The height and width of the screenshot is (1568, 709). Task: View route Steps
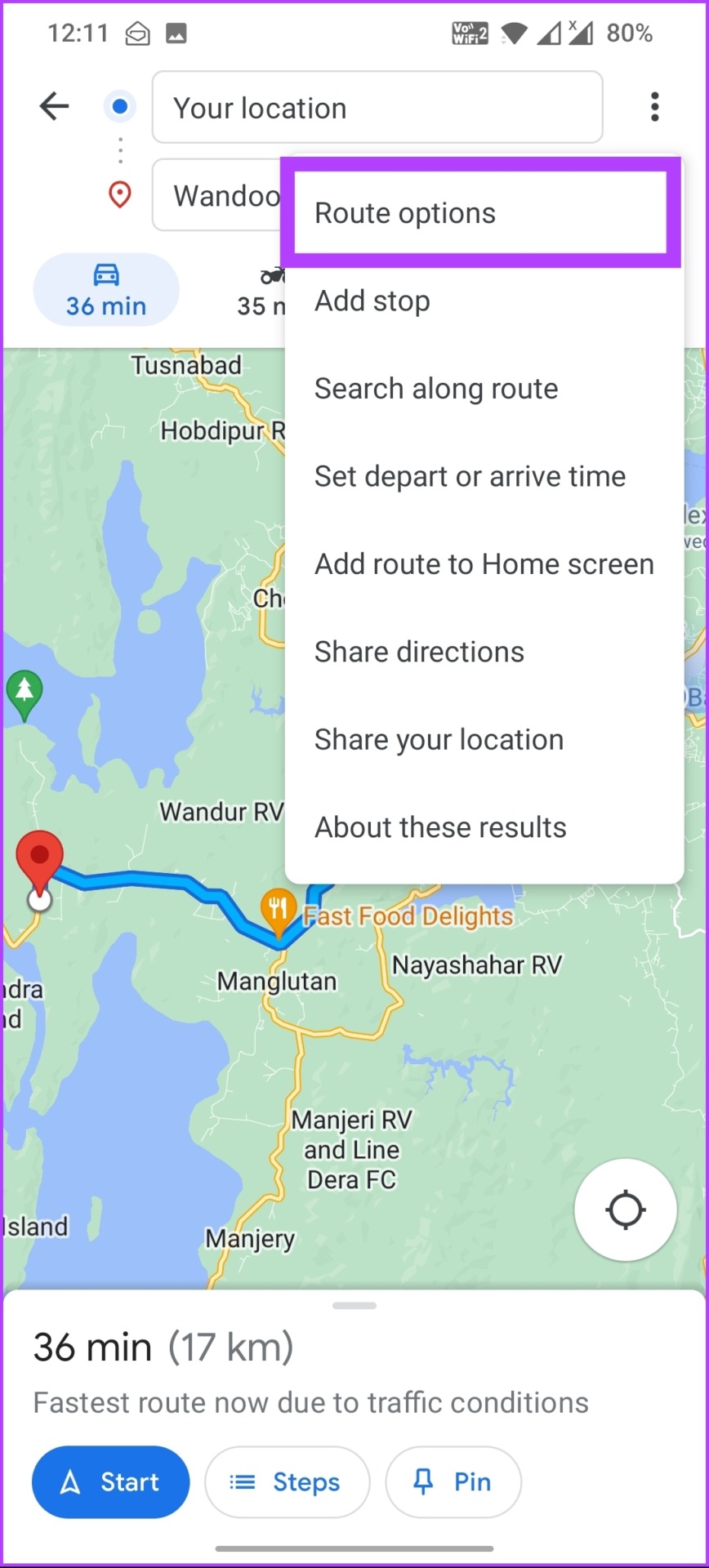pos(287,1481)
